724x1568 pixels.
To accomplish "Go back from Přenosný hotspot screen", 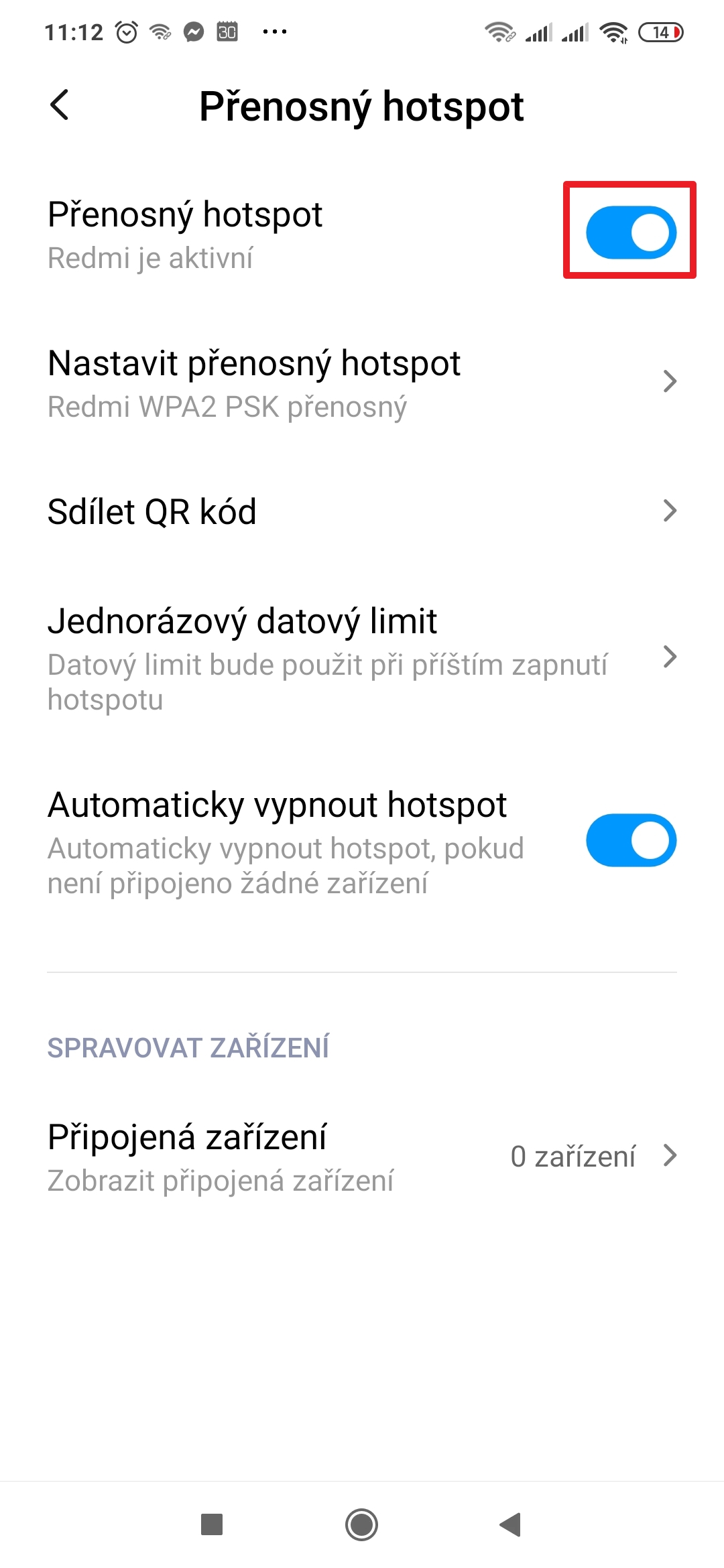I will pos(60,105).
